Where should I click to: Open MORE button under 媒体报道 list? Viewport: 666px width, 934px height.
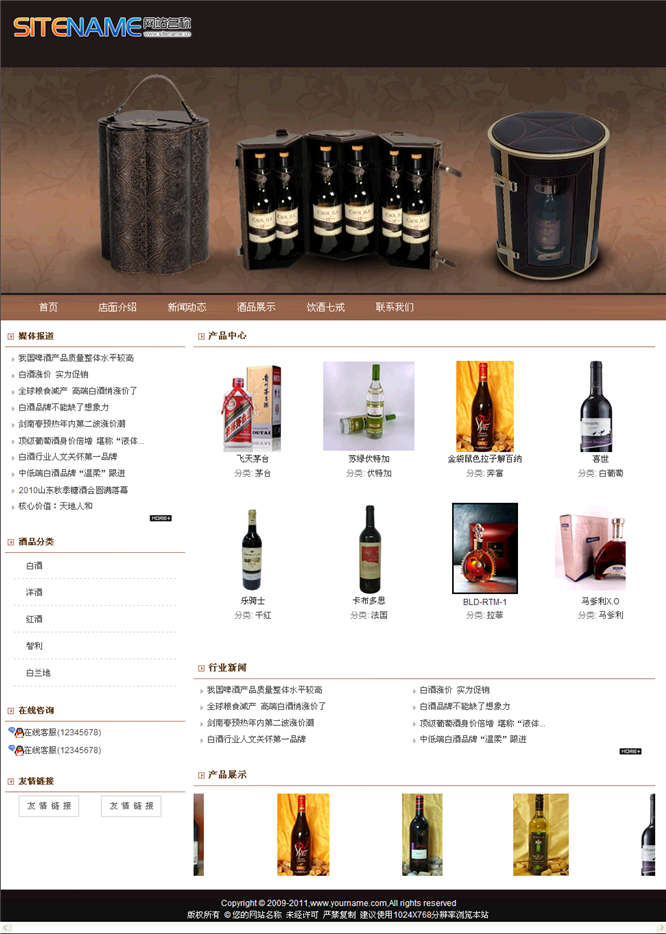coord(161,518)
